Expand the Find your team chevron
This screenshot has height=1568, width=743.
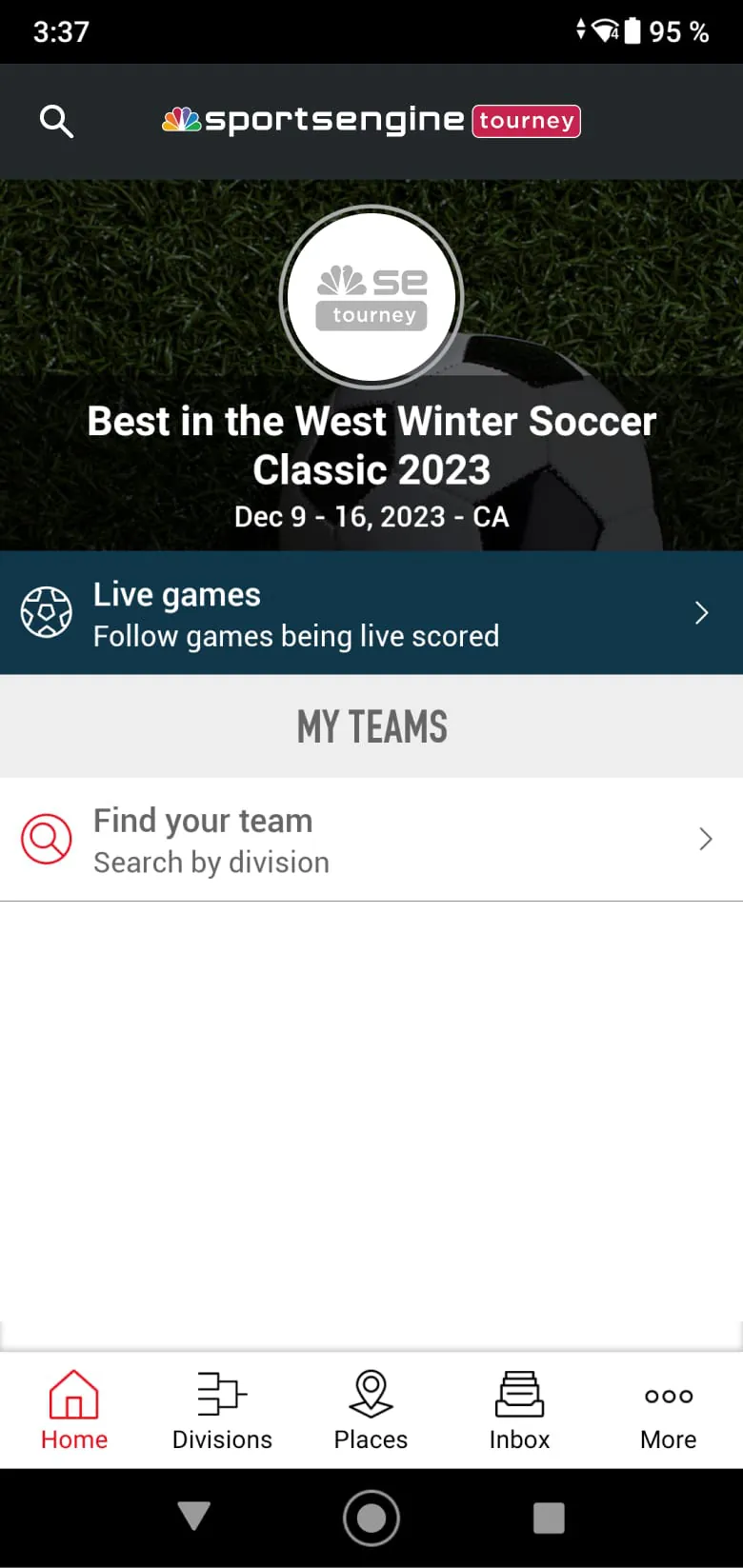(705, 839)
